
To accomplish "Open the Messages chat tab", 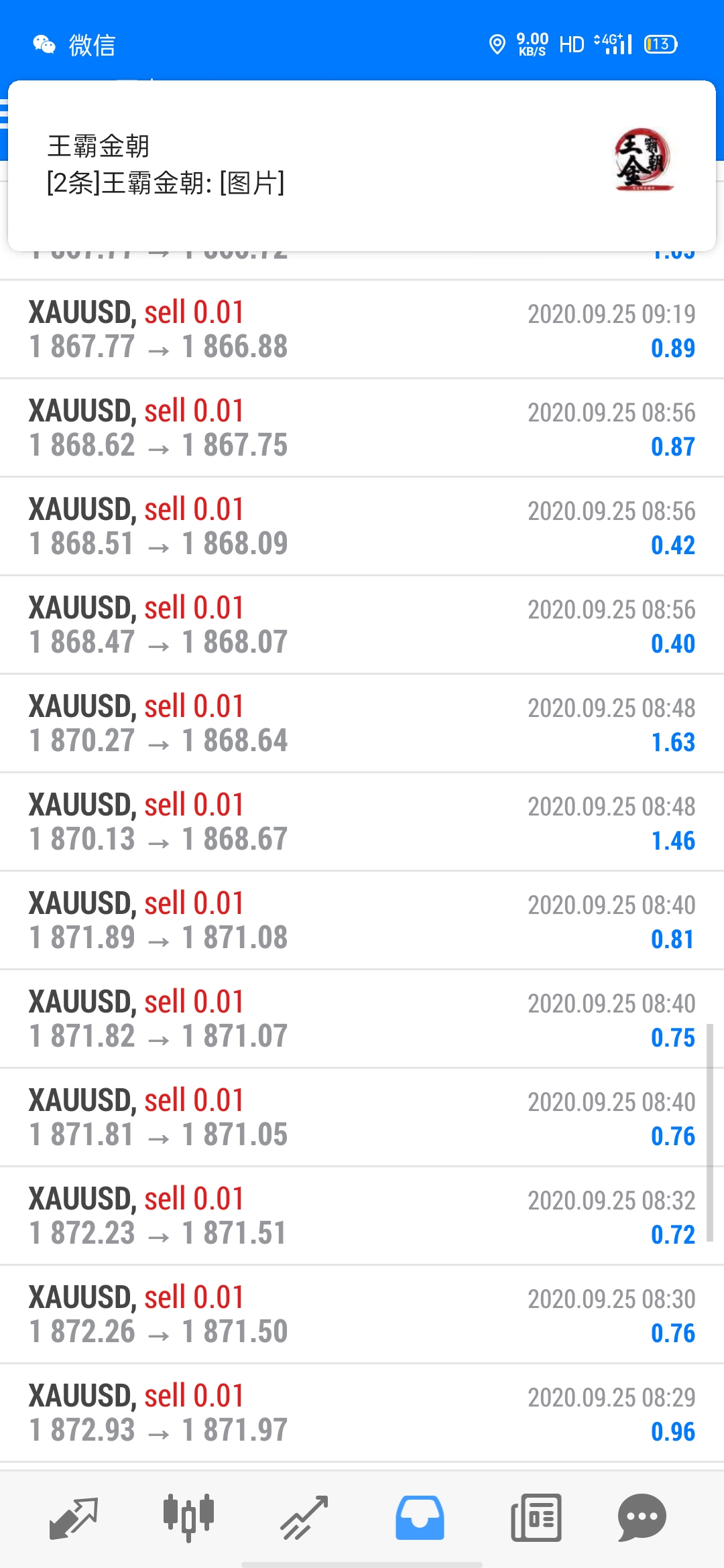I will click(642, 1518).
